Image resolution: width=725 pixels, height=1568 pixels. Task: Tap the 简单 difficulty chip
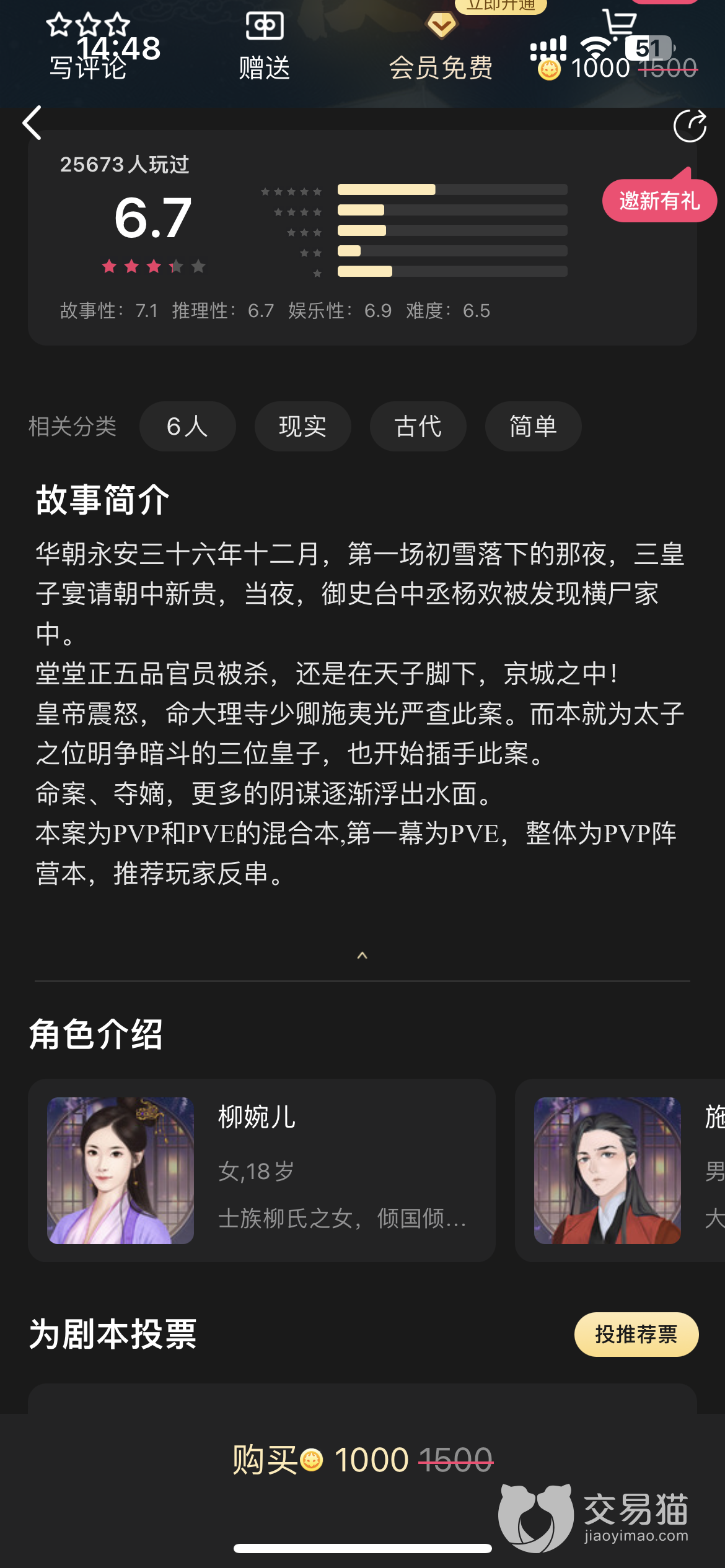[x=533, y=427]
